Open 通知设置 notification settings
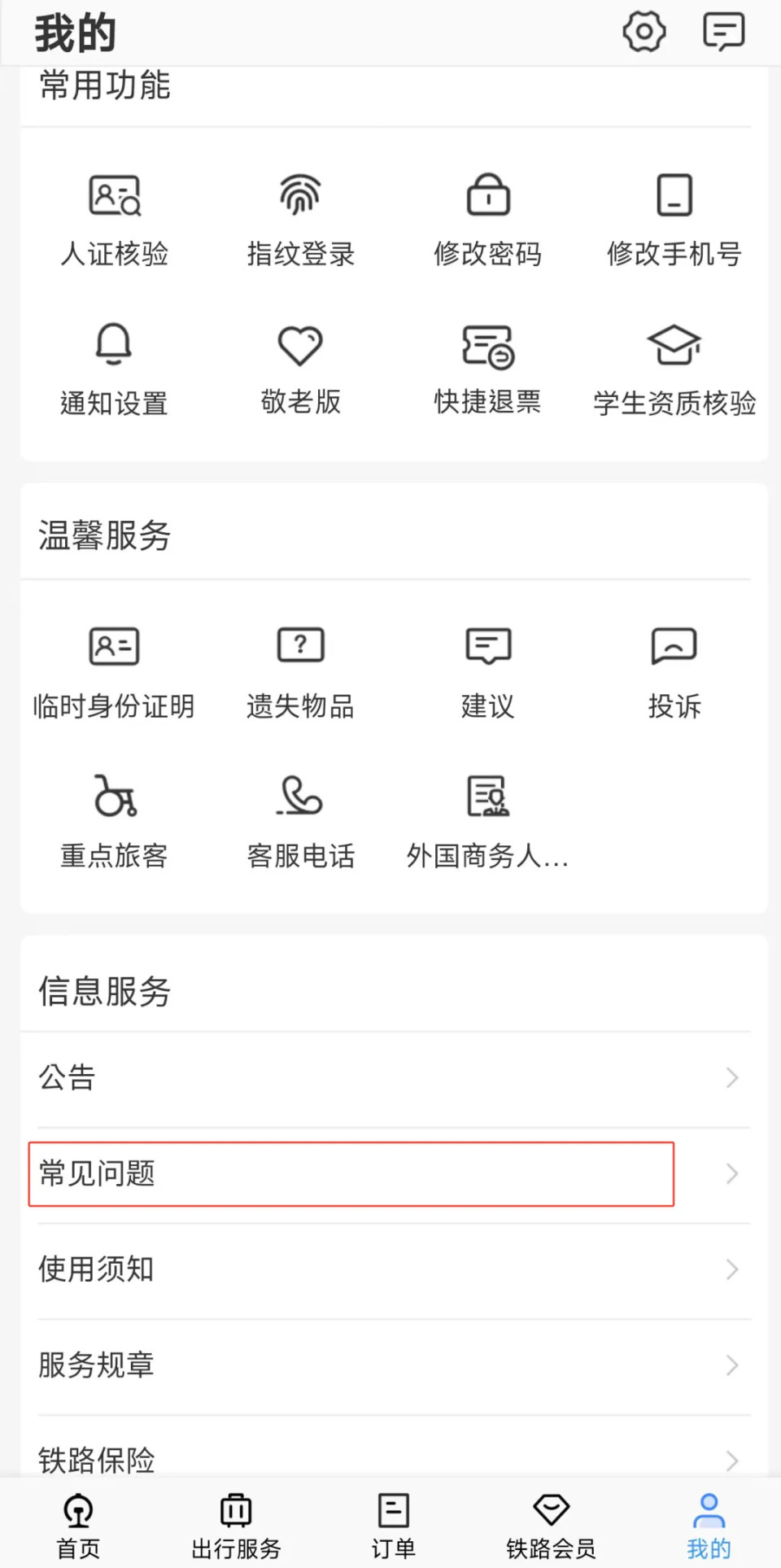Image resolution: width=781 pixels, height=1568 pixels. 114,366
